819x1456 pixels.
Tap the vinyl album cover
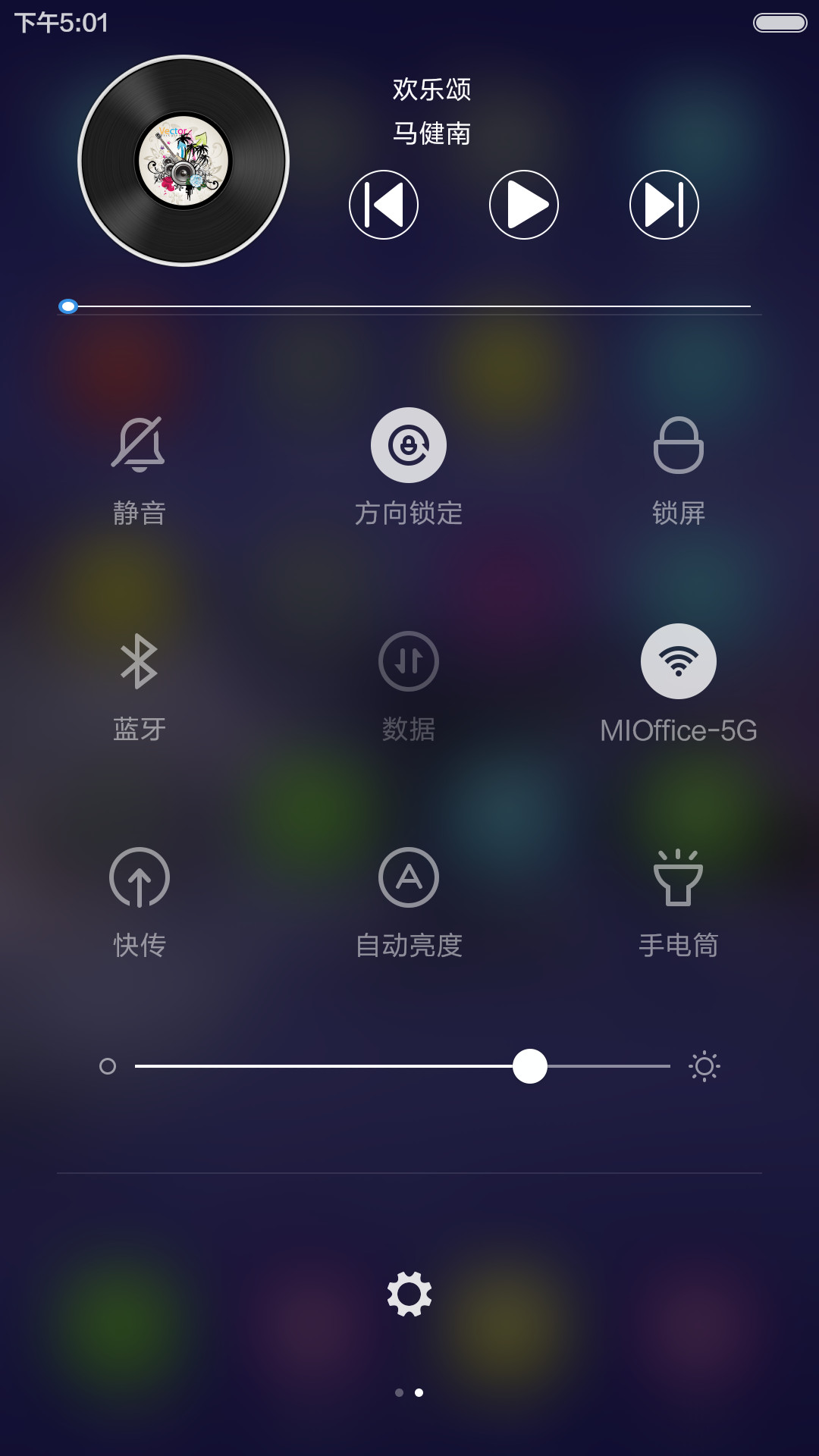(184, 161)
